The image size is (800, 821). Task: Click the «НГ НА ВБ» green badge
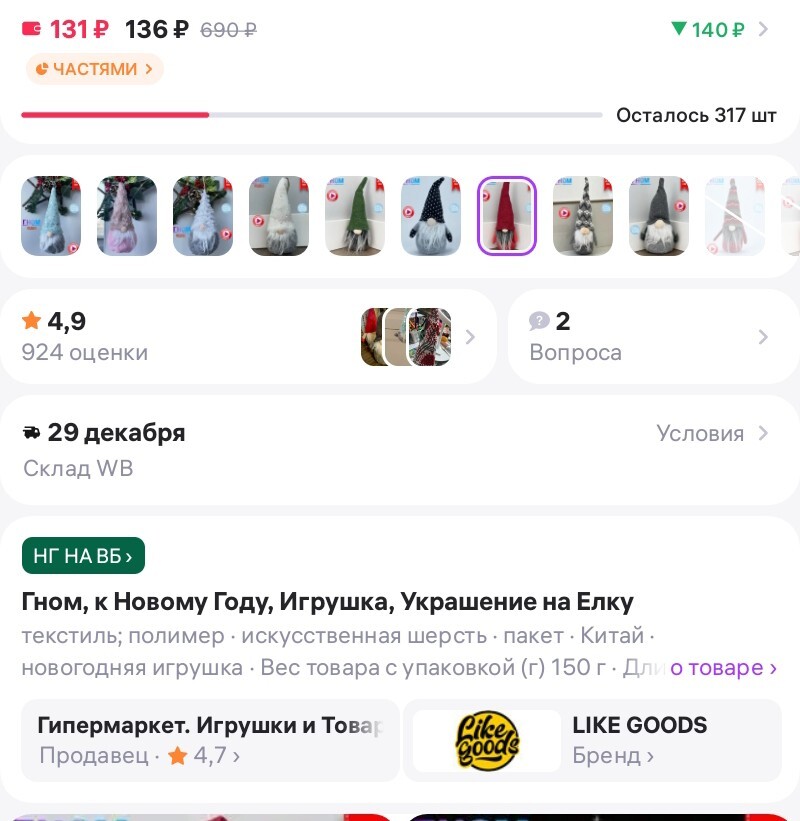(83, 555)
